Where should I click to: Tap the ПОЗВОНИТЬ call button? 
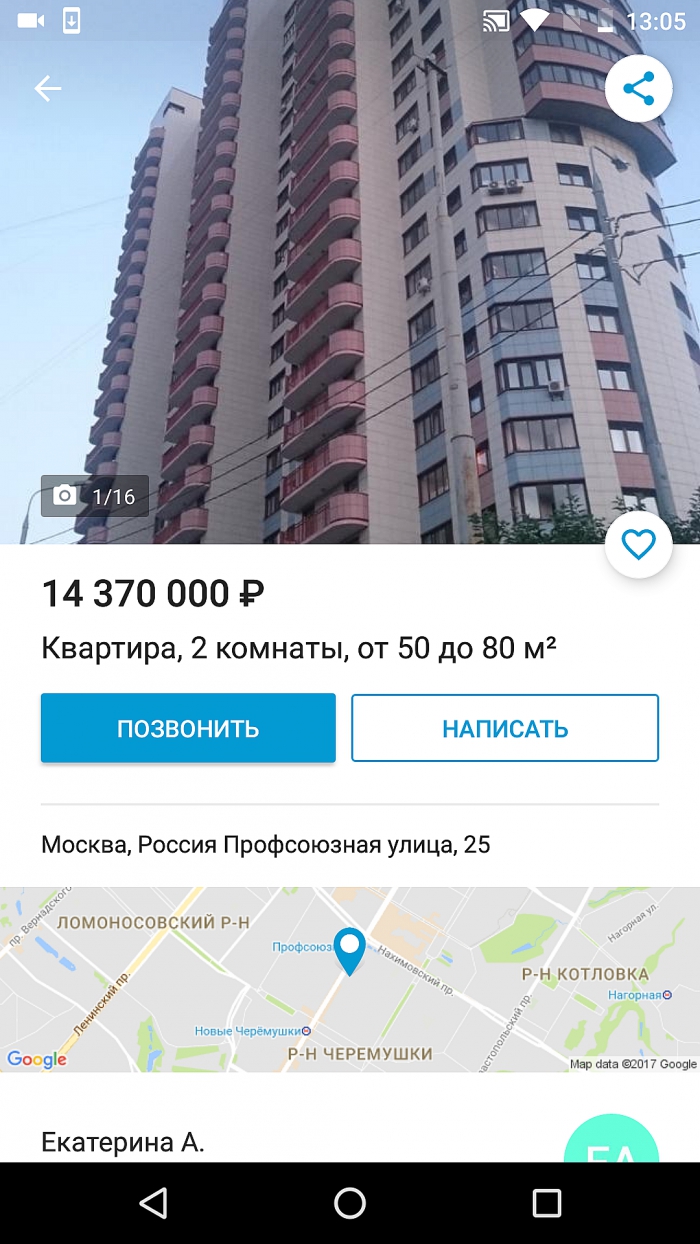[188, 728]
